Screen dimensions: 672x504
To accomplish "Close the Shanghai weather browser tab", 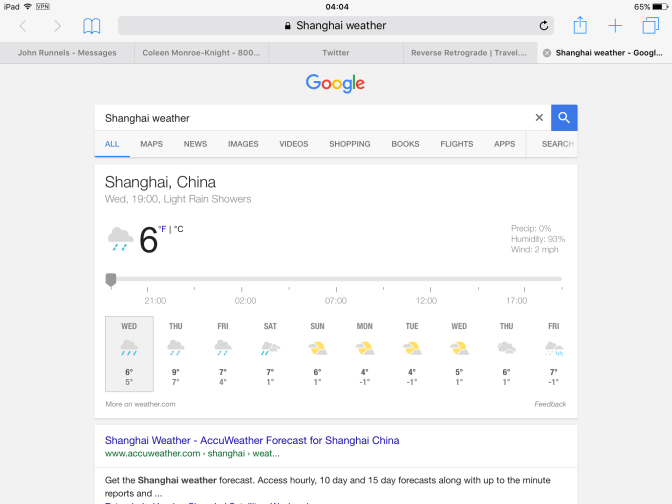I will click(546, 53).
